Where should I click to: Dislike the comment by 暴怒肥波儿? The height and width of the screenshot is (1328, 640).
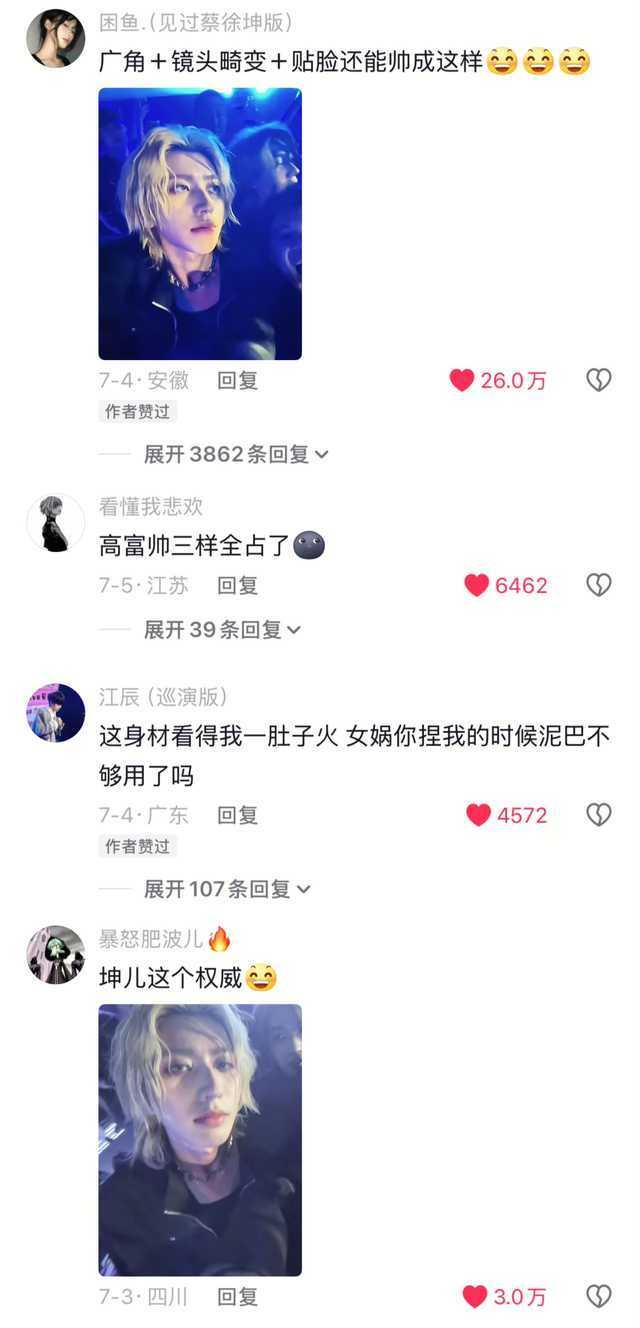click(x=598, y=1297)
